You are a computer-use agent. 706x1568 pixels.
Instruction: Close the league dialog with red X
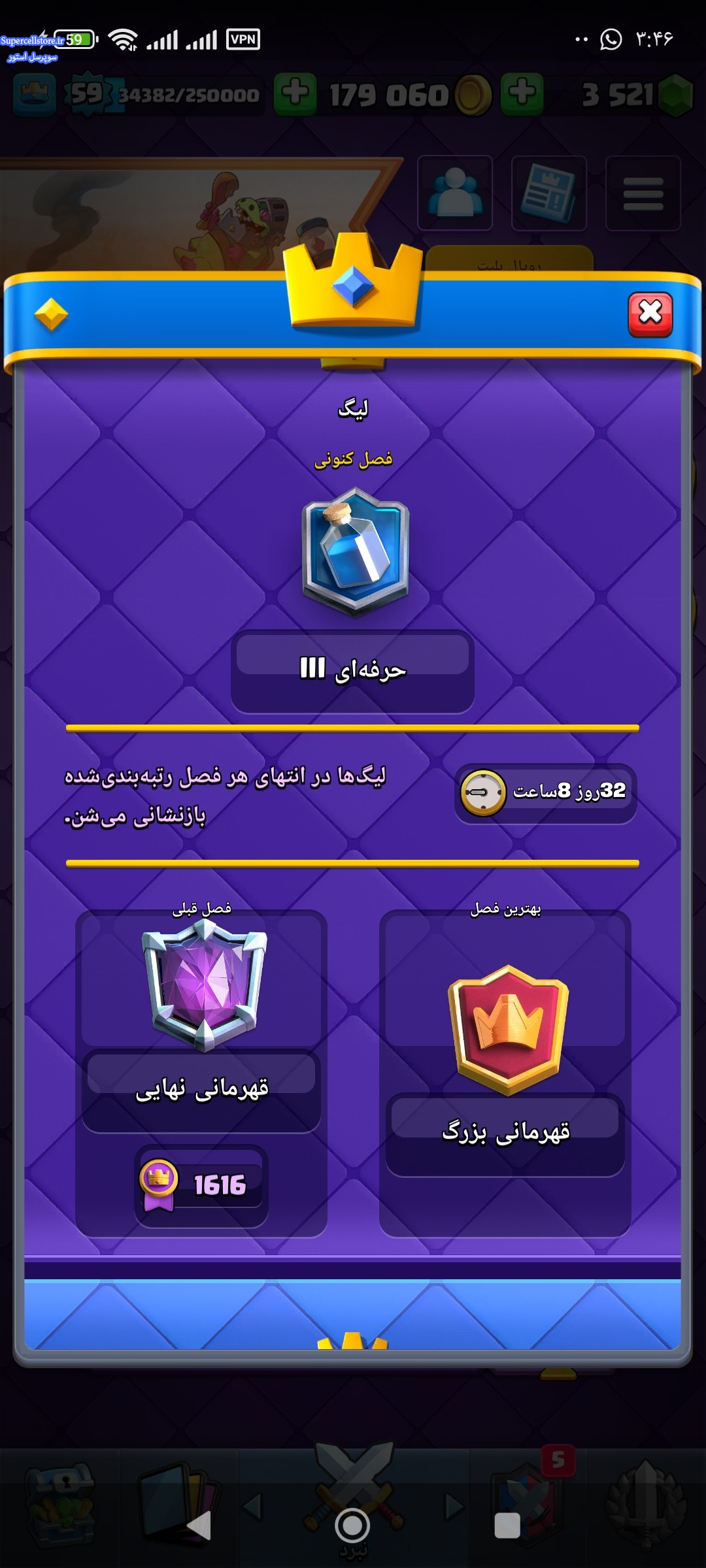pos(650,314)
